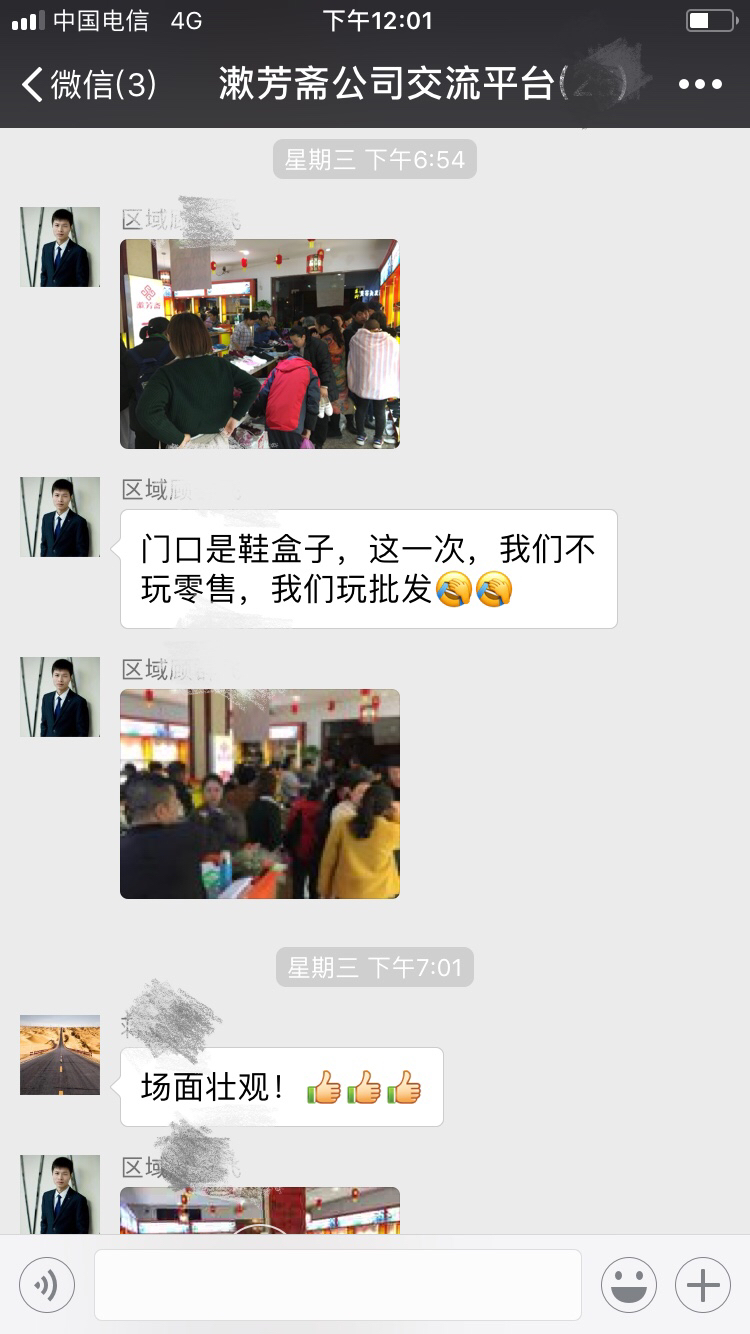Open the group chat info menu
Image resolution: width=750 pixels, height=1334 pixels.
[x=699, y=84]
